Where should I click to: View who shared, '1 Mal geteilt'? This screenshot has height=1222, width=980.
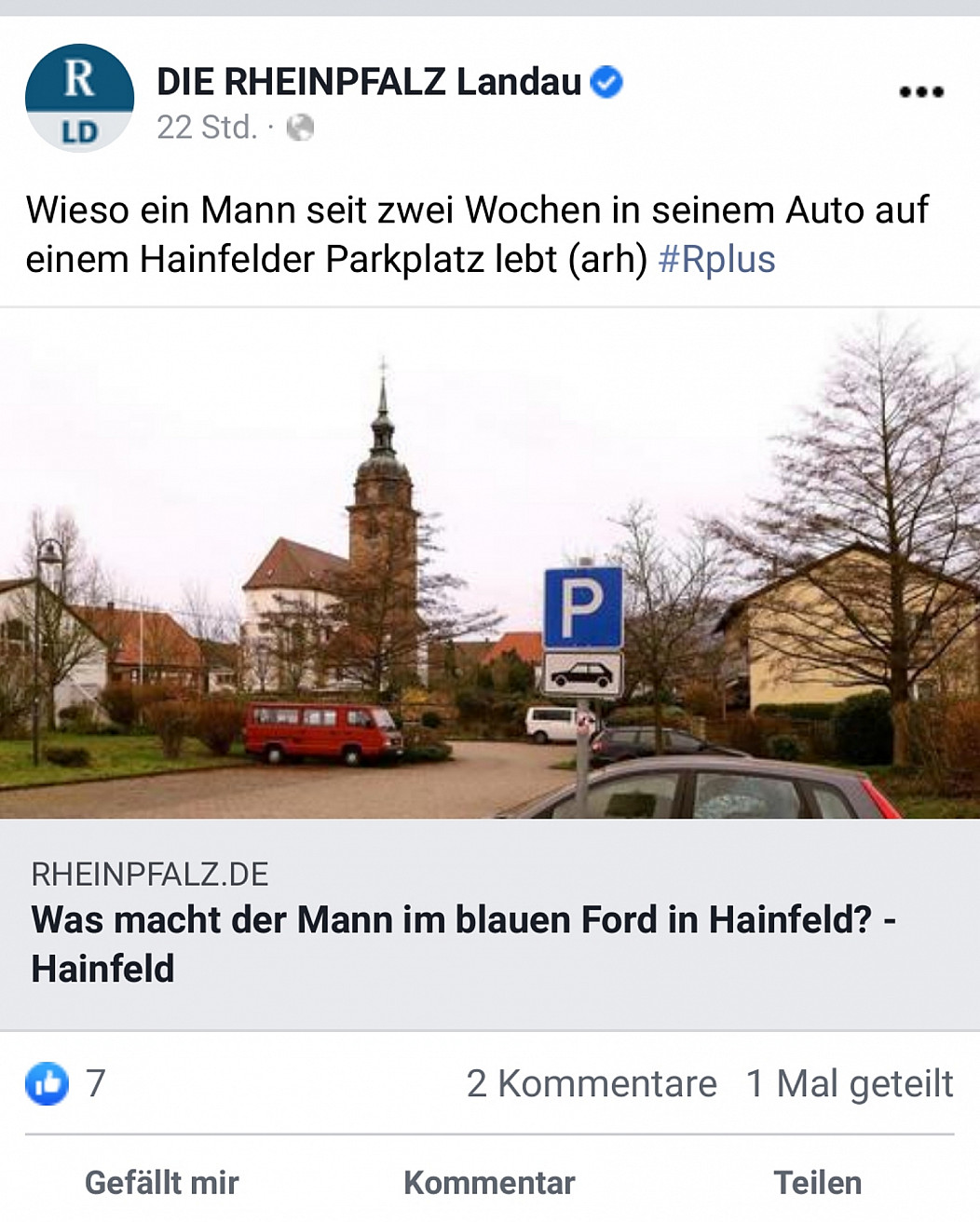(x=850, y=1083)
